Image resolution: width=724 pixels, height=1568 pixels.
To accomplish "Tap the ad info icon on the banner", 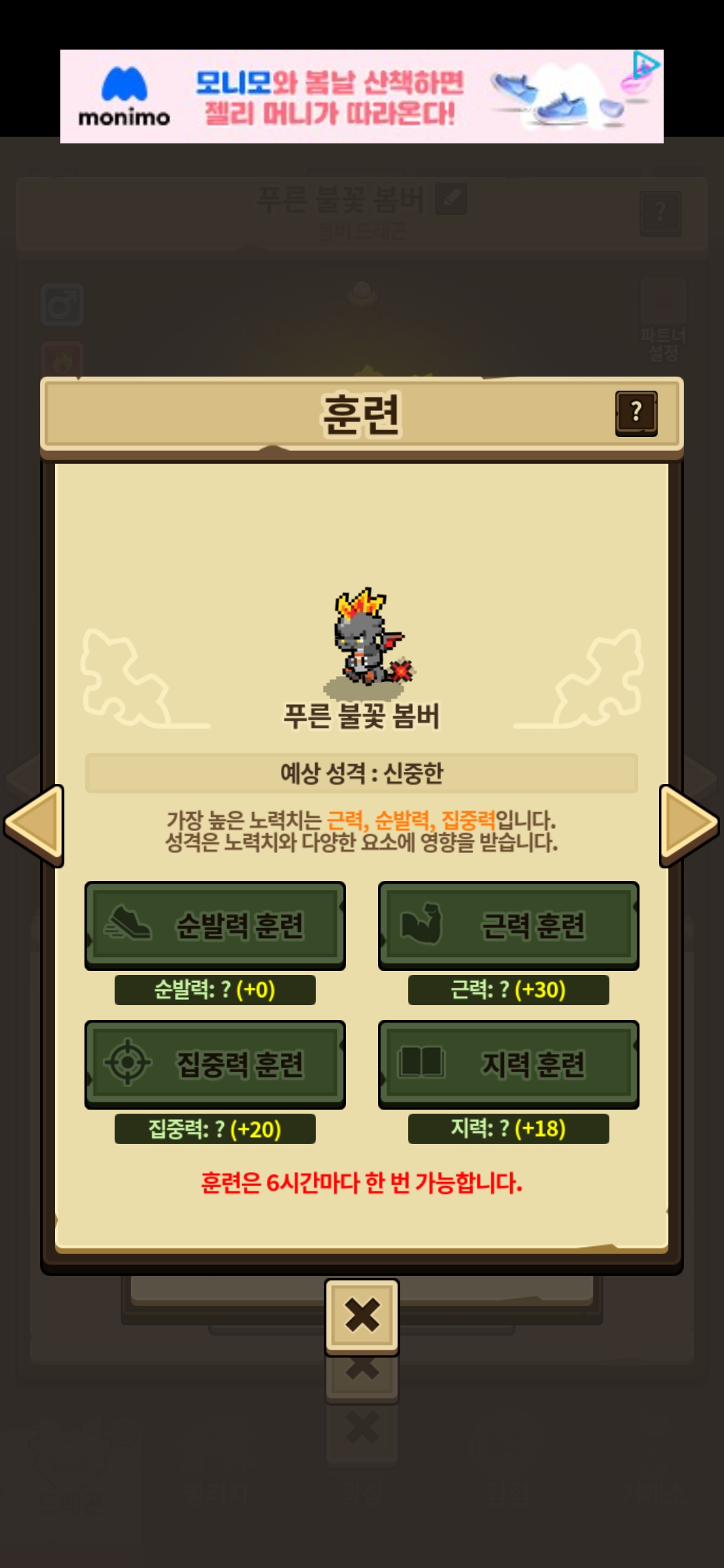I will [x=646, y=64].
